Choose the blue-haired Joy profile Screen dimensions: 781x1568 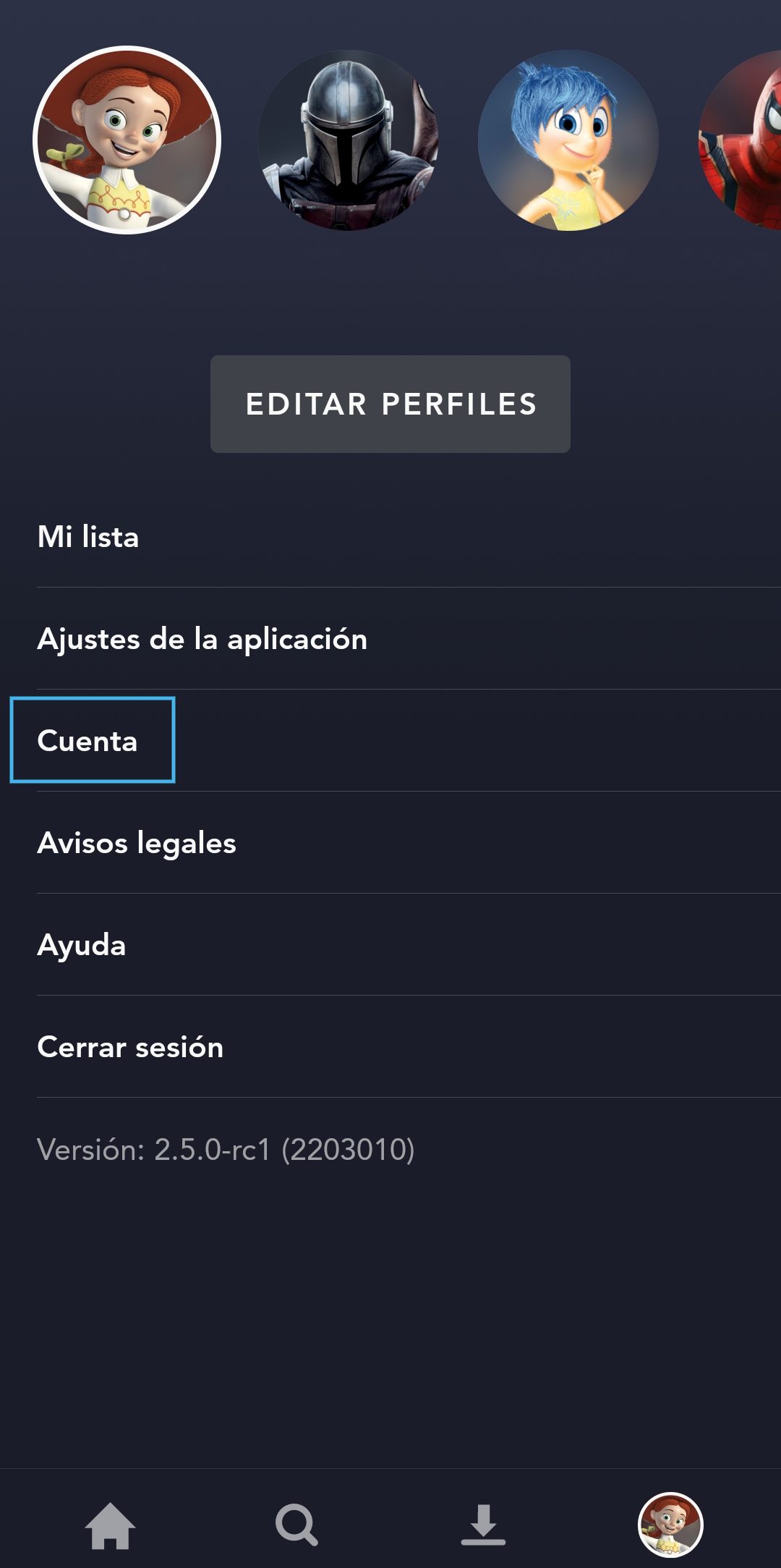568,140
